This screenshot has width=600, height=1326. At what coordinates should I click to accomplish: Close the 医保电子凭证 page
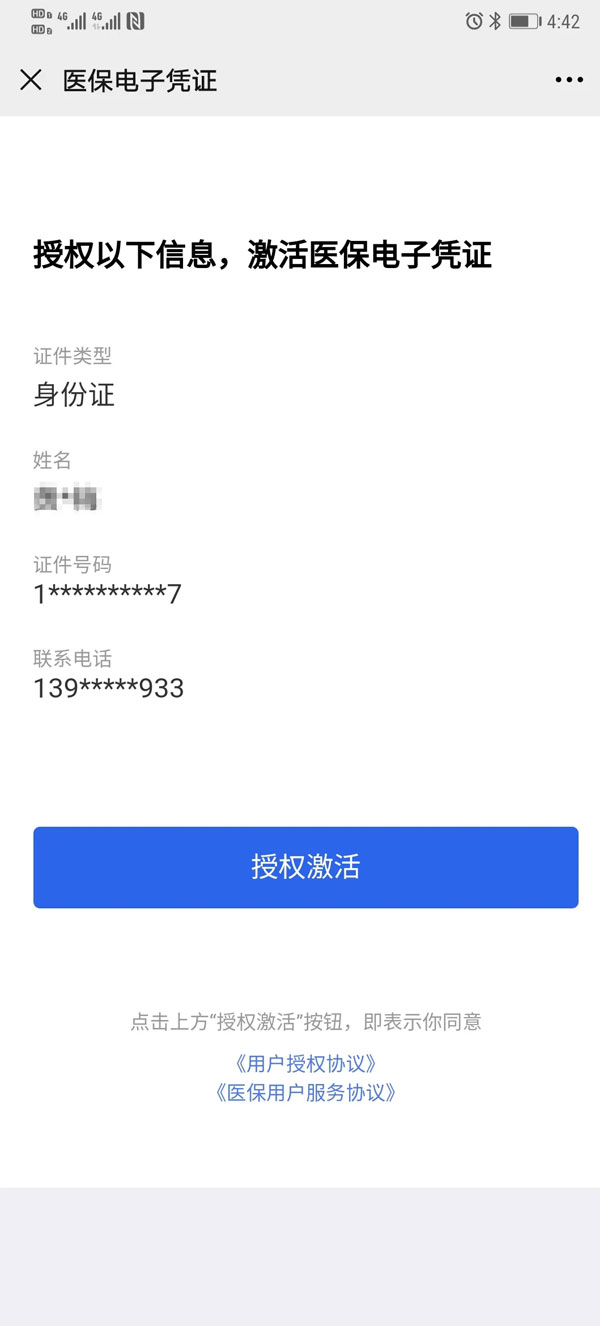(x=31, y=80)
